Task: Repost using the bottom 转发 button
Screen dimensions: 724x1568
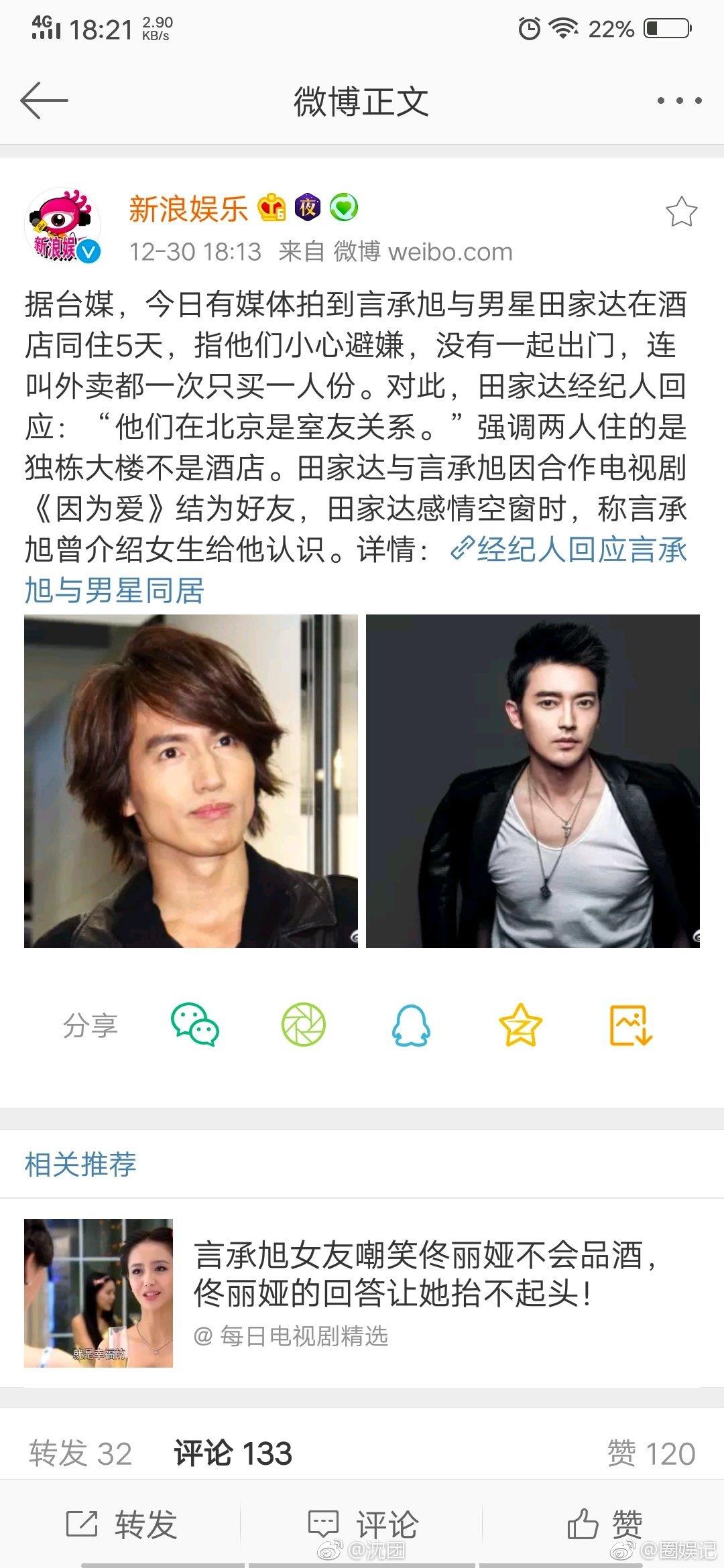Action: (x=121, y=1525)
